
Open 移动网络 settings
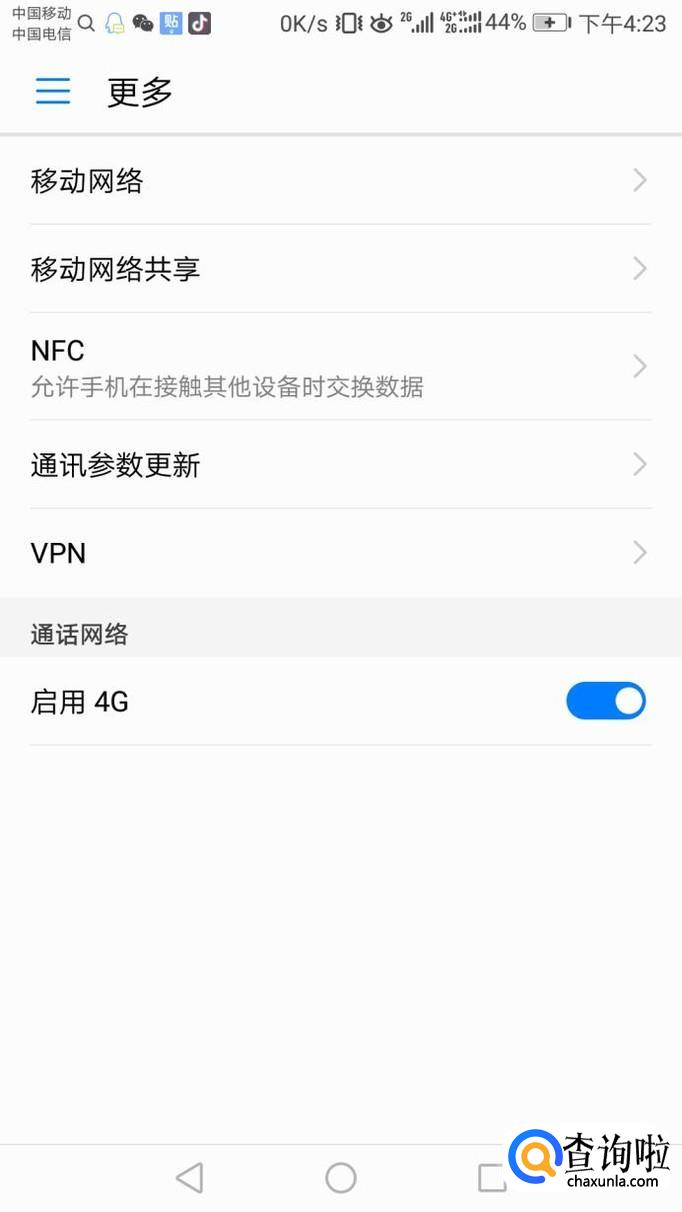click(x=340, y=181)
